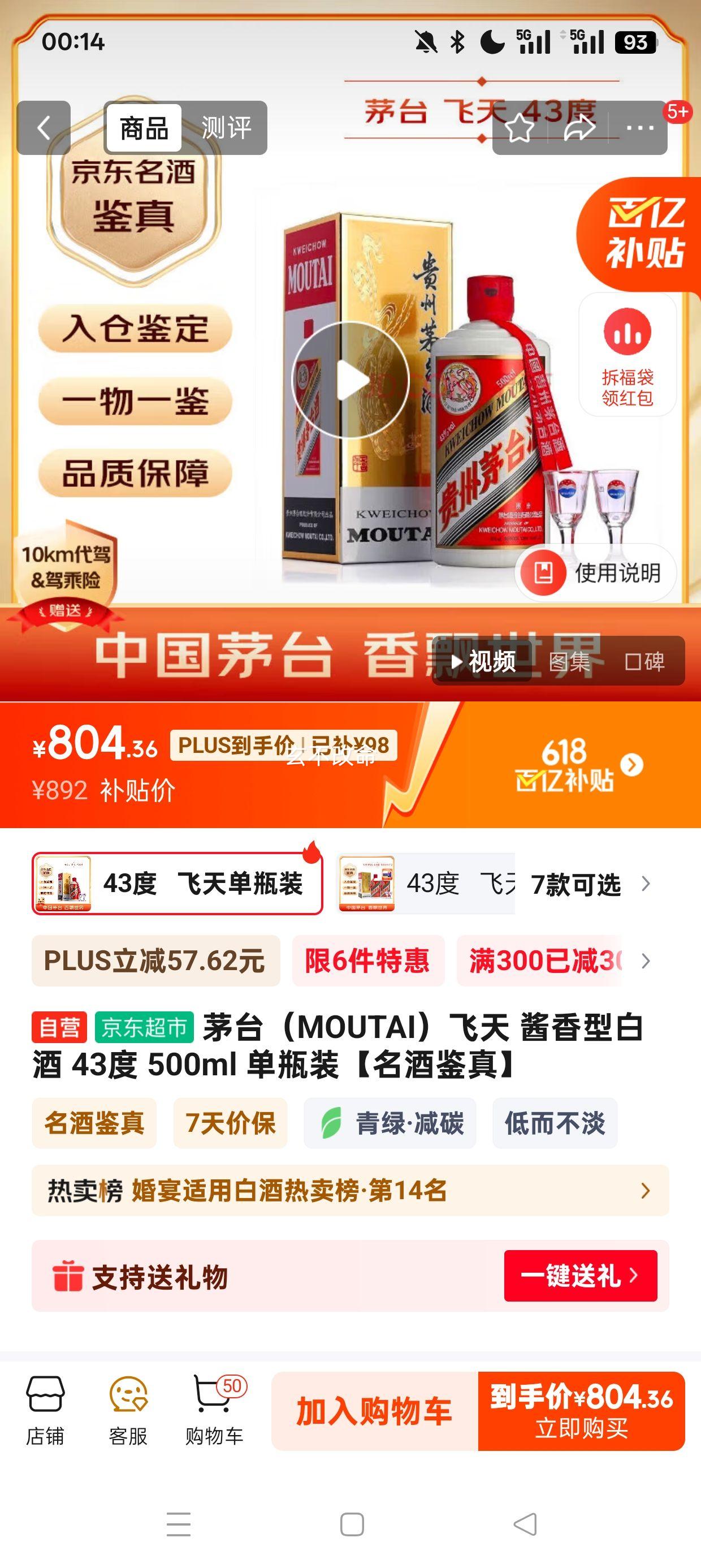
Task: Tap the 一键送礼 button
Action: coord(580,1275)
